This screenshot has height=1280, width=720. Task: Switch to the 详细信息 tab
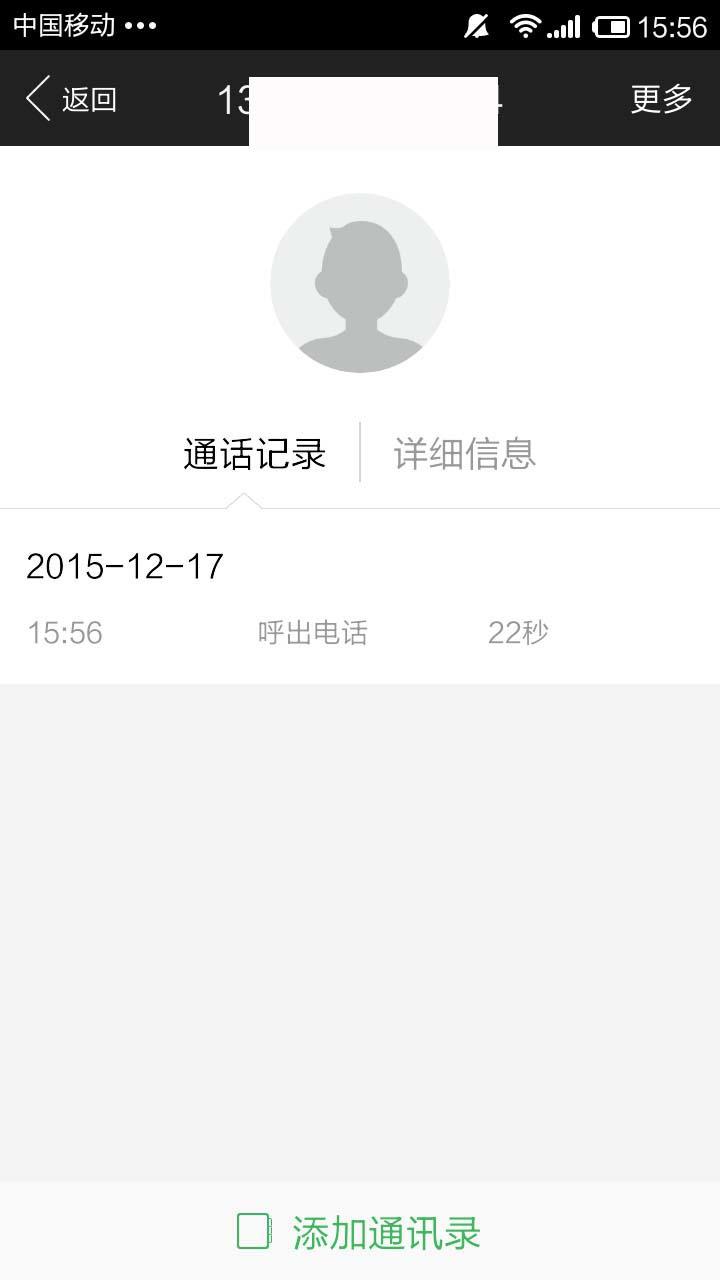coord(465,454)
